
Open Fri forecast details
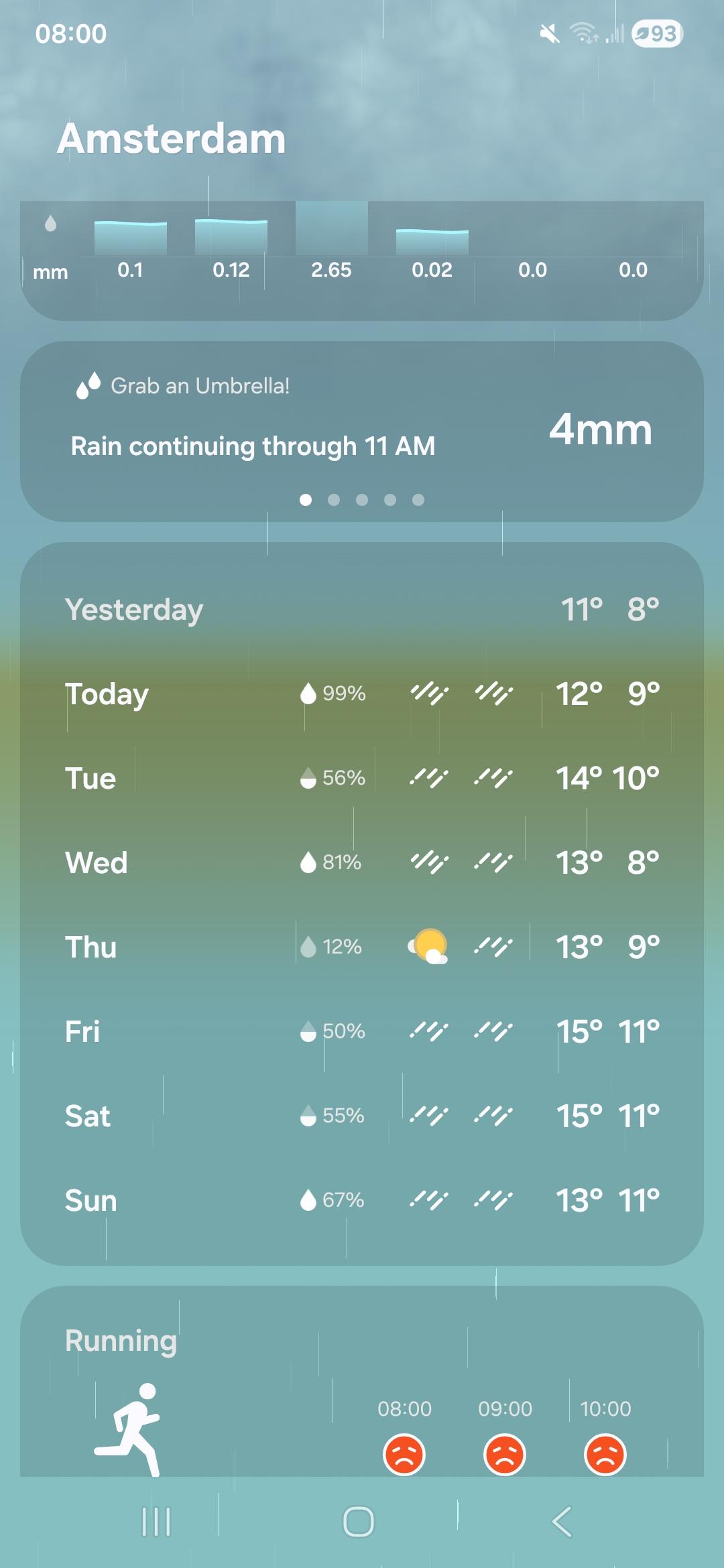coord(362,1031)
